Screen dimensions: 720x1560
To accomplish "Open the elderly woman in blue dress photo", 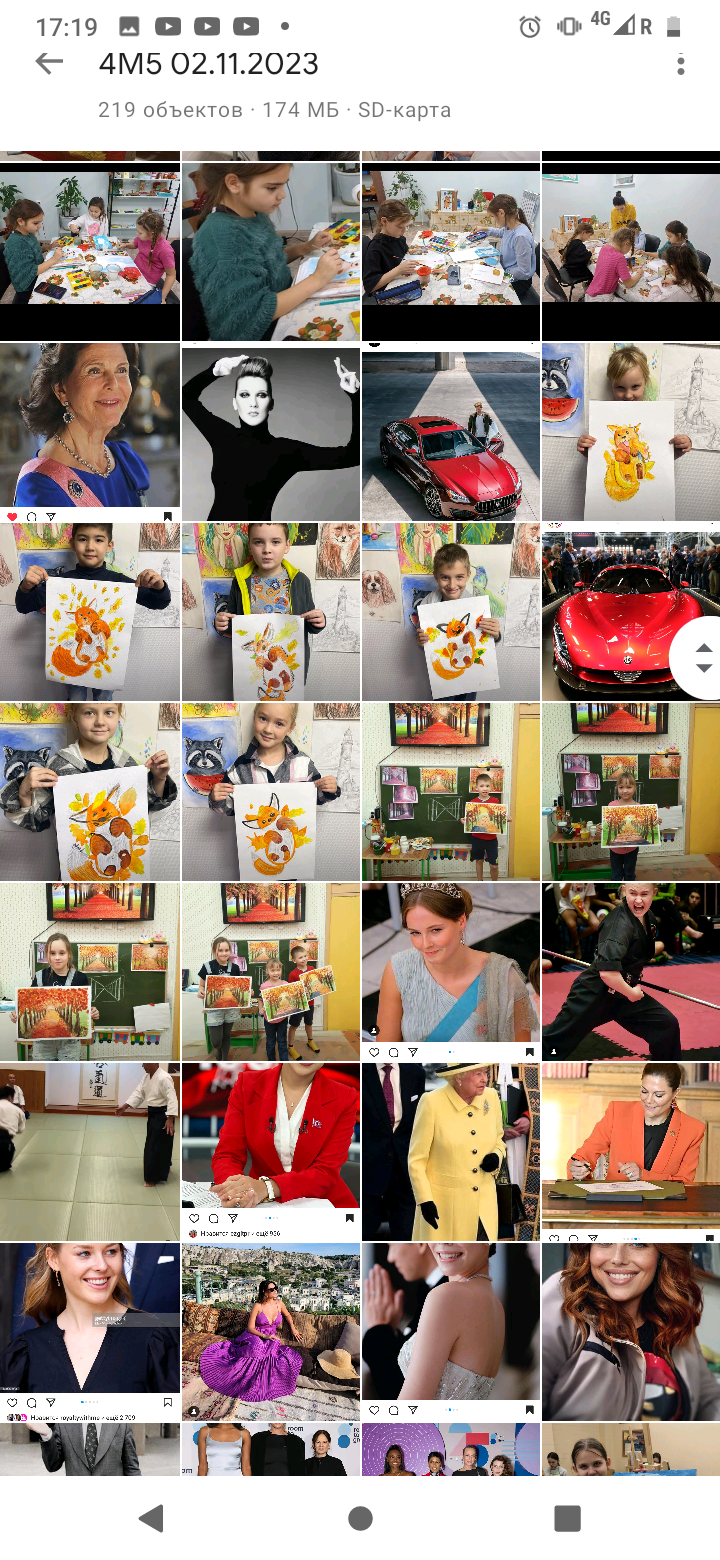I will [x=90, y=432].
